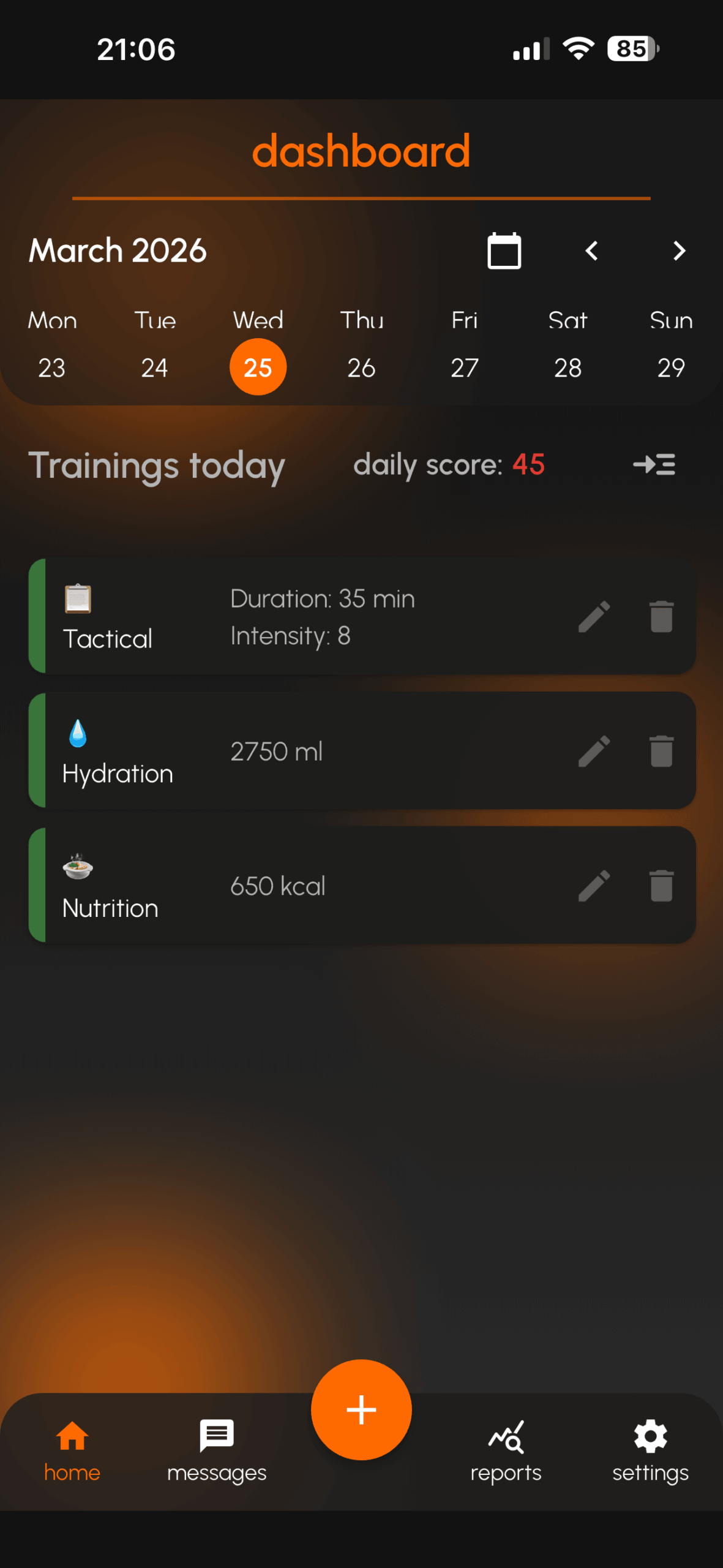
Task: Delete the Hydration entry
Action: [x=661, y=751]
